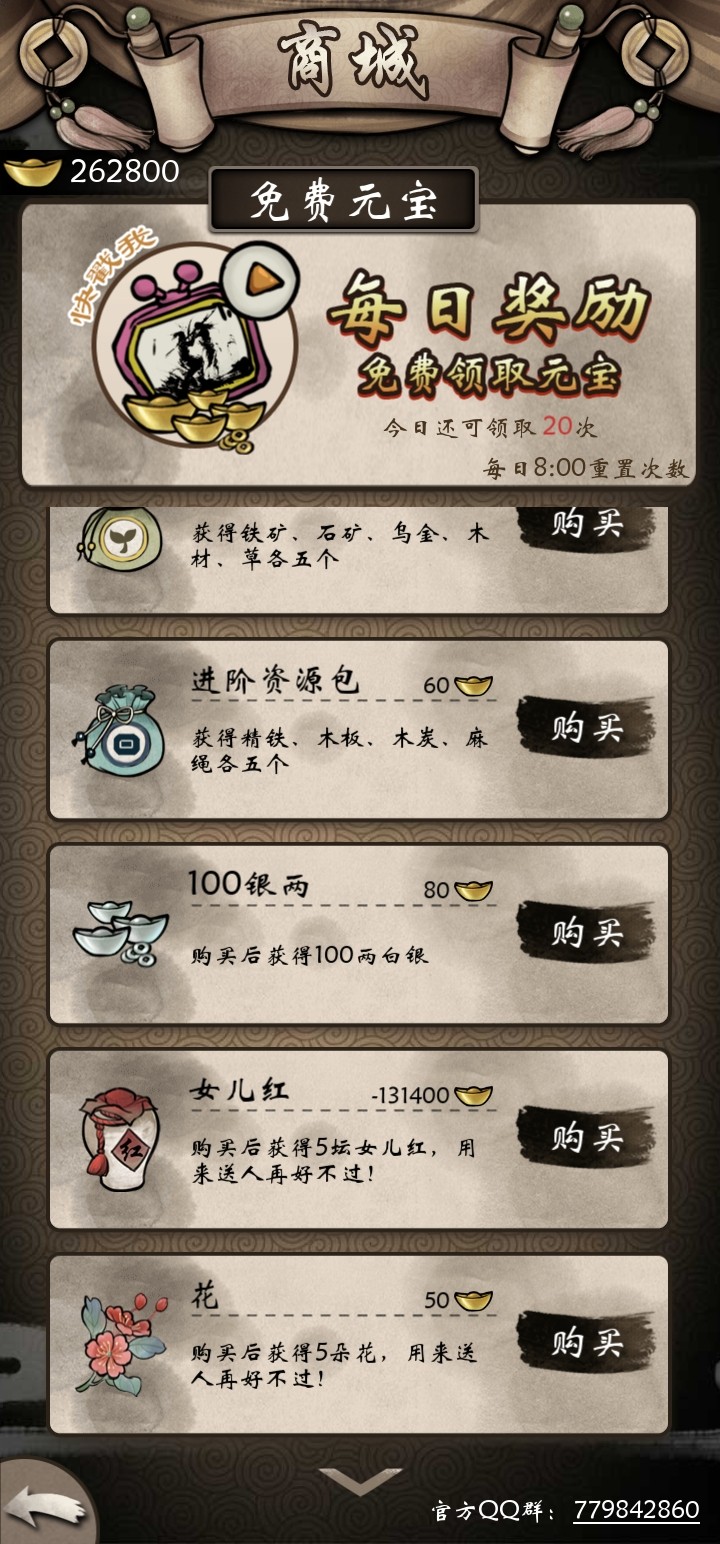Buy the 女儿红 wine item
The height and width of the screenshot is (1544, 720).
tap(586, 1137)
